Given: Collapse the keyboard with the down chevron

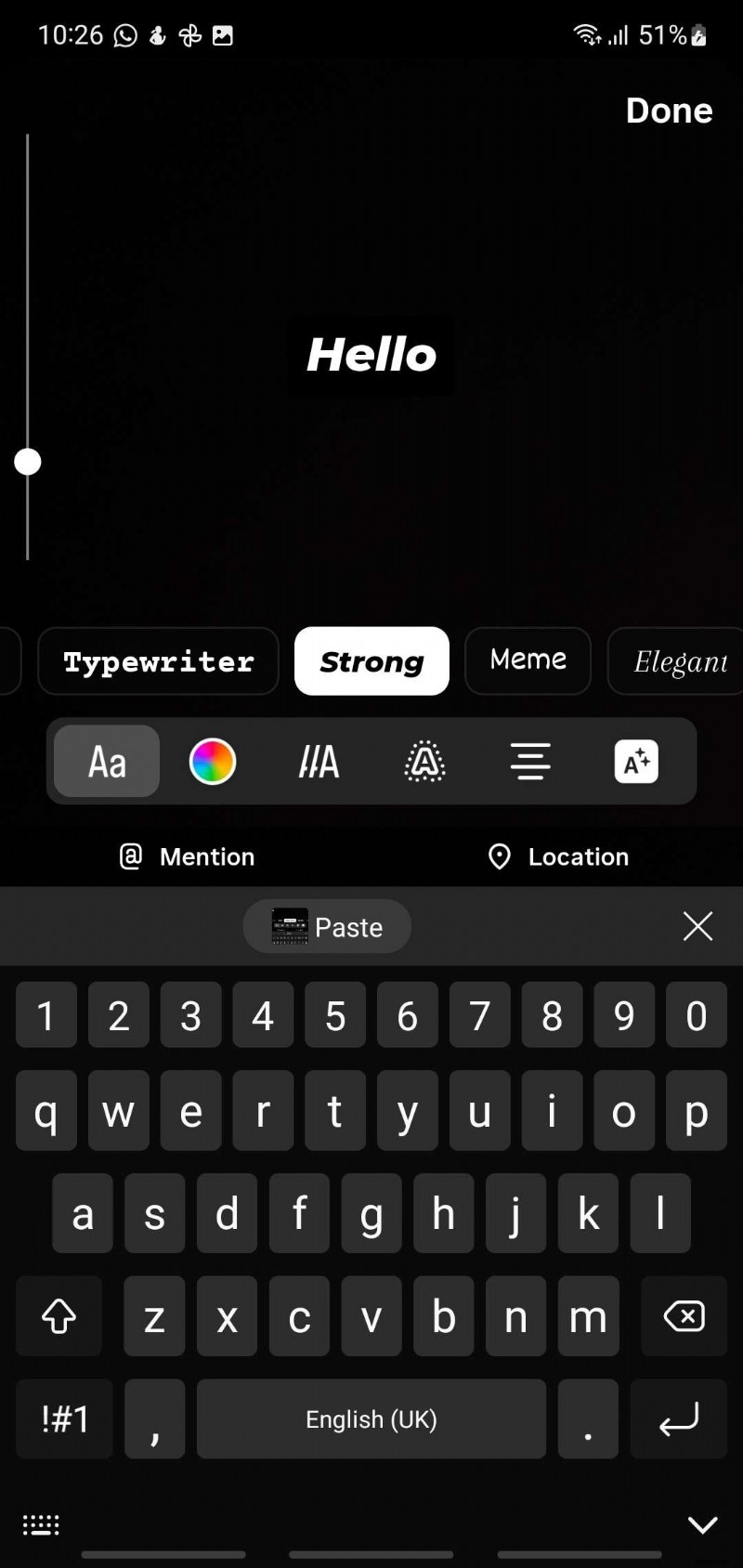Looking at the screenshot, I should tap(703, 1523).
